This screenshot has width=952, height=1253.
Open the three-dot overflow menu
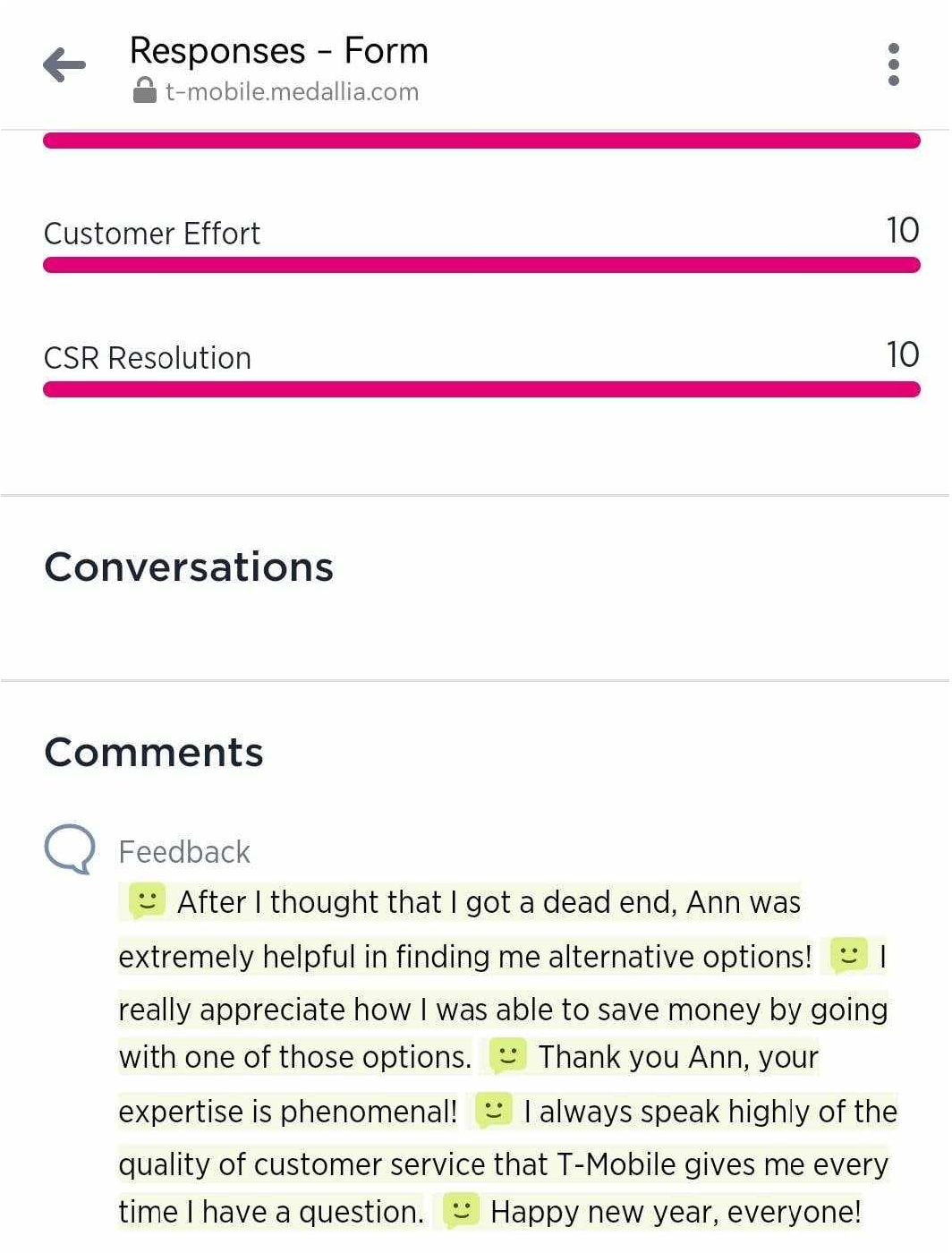[x=892, y=64]
